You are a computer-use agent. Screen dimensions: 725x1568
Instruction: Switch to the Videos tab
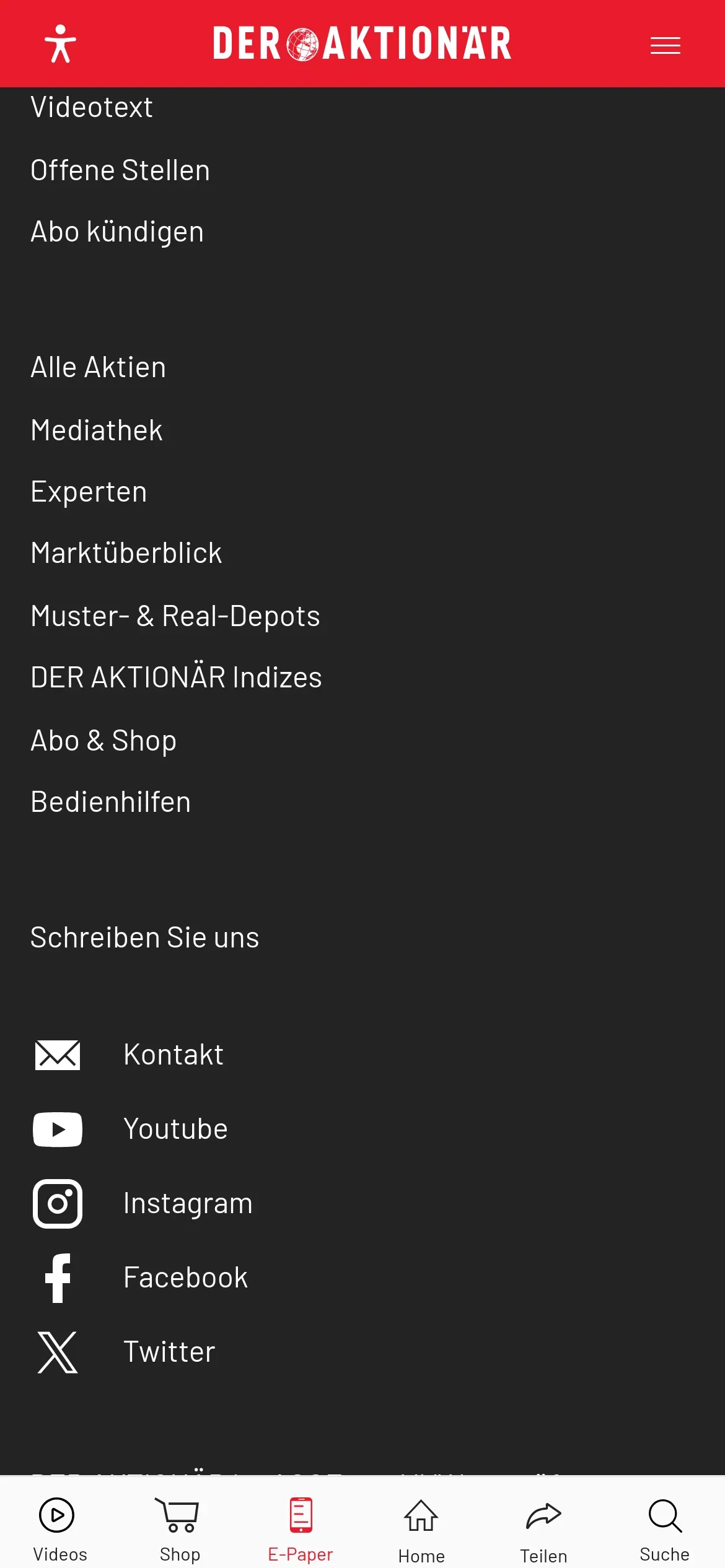pyautogui.click(x=59, y=1529)
